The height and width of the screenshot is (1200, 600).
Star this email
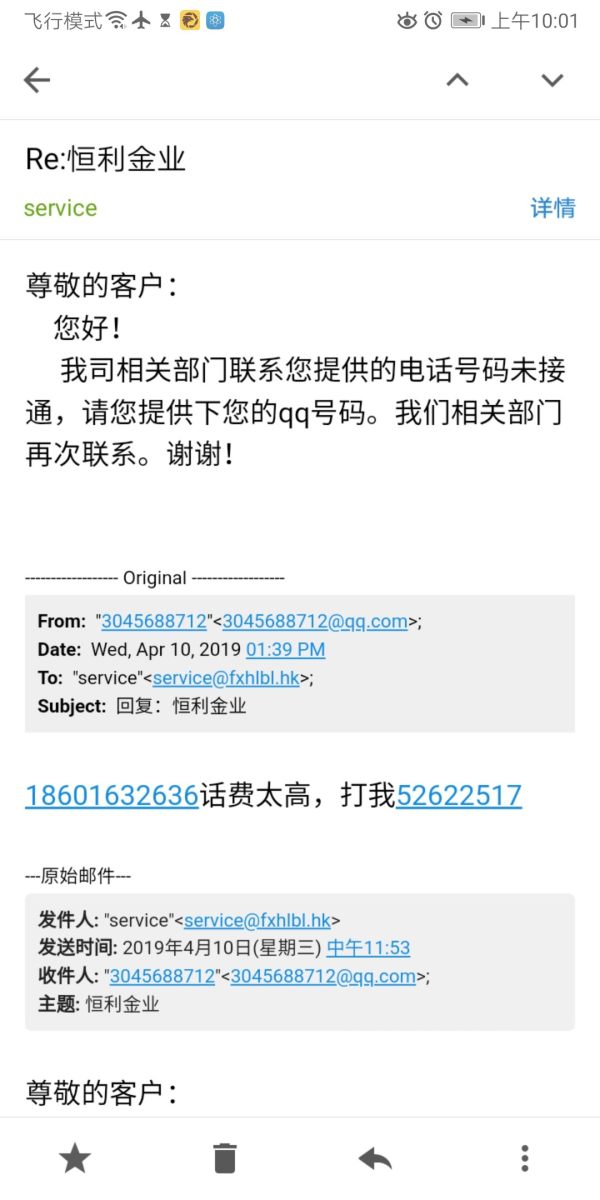(75, 1158)
